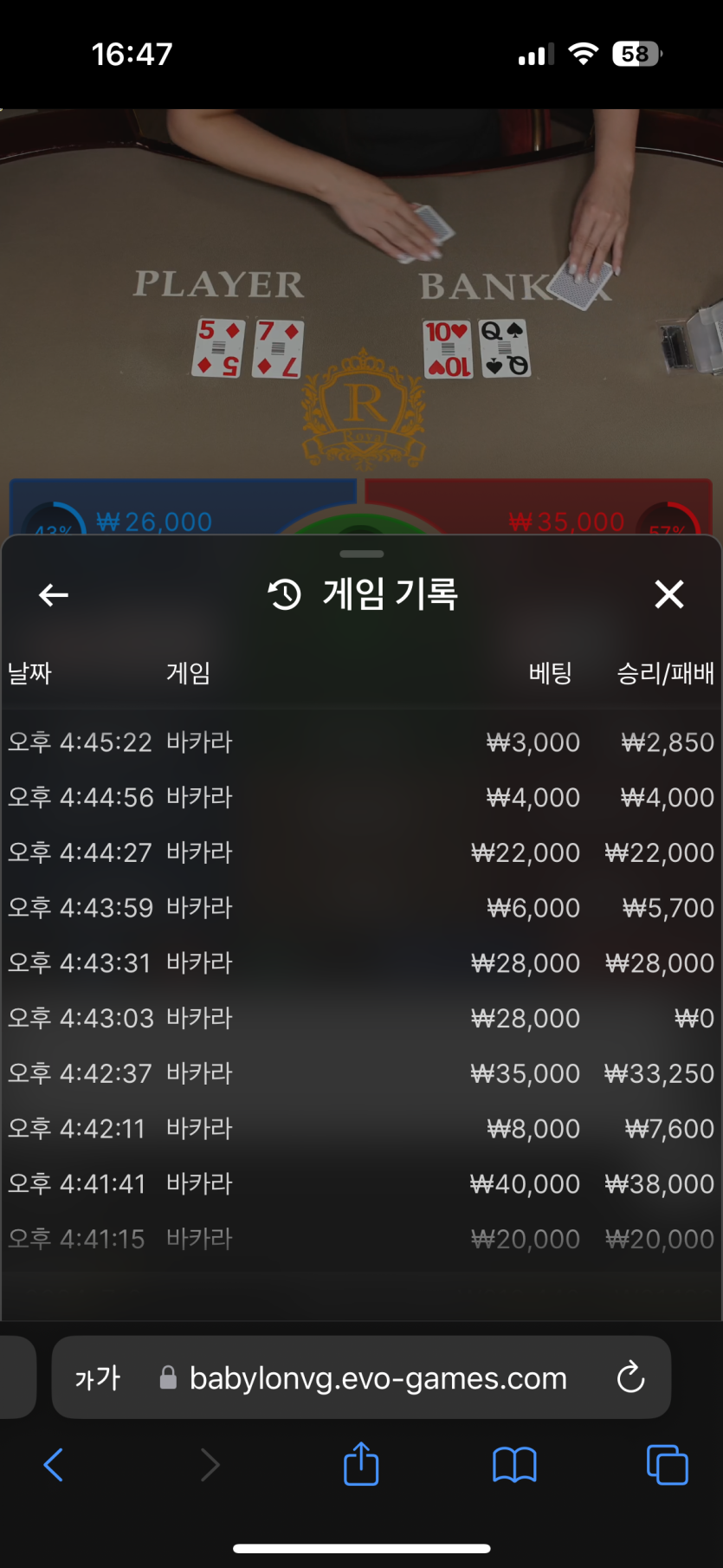This screenshot has height=1568, width=723.
Task: Show all open tabs
Action: click(x=667, y=1465)
